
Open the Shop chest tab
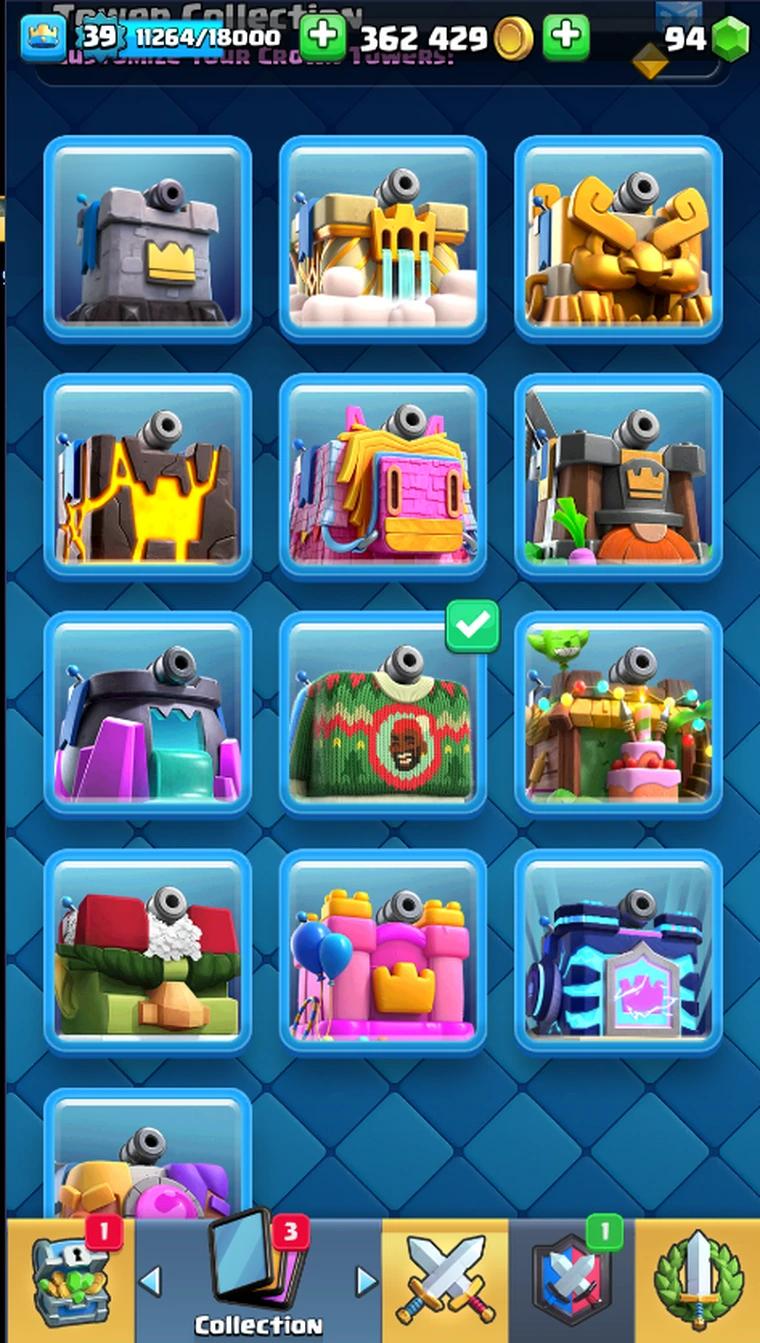[x=69, y=1280]
